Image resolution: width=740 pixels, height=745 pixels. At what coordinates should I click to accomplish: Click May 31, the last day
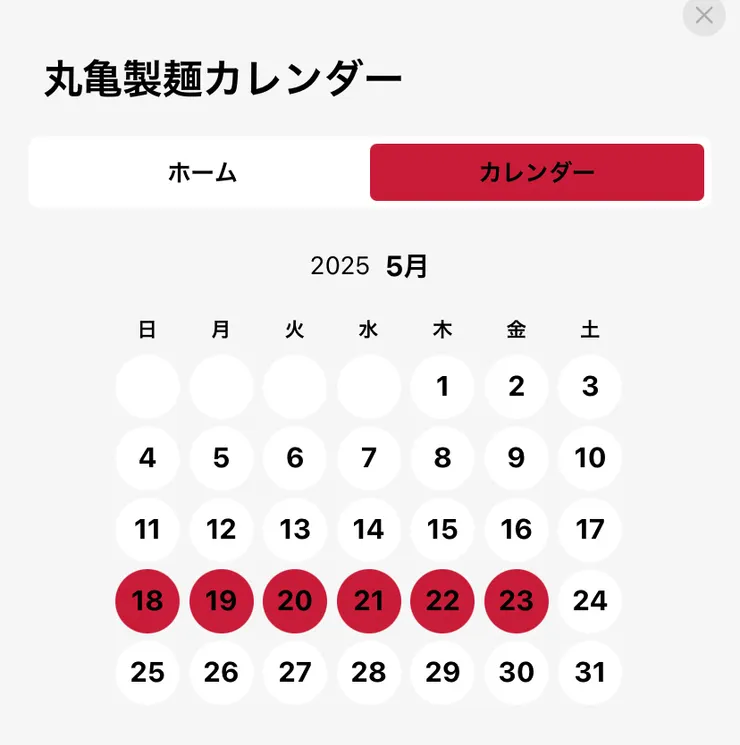590,672
